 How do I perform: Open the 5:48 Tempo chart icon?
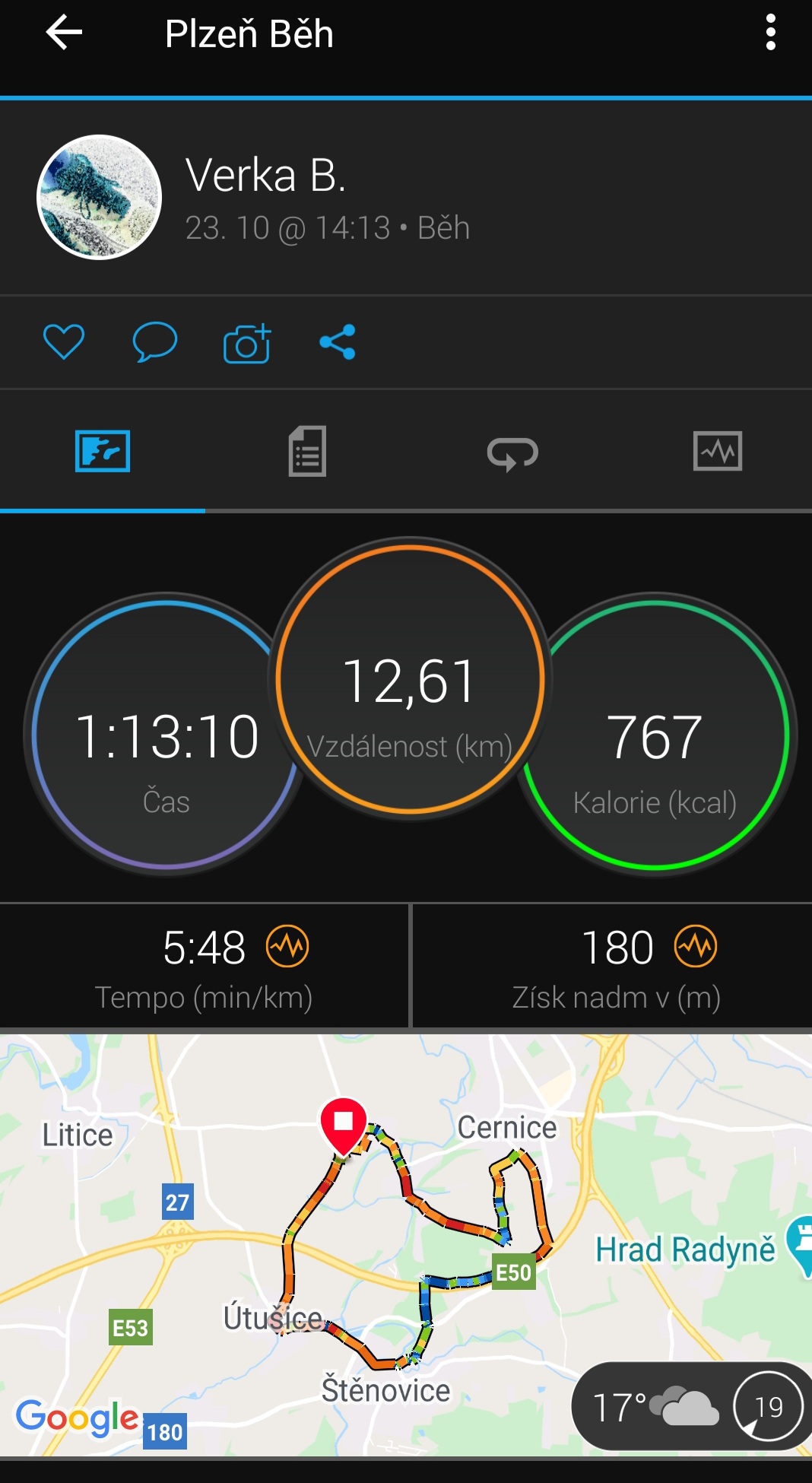287,946
